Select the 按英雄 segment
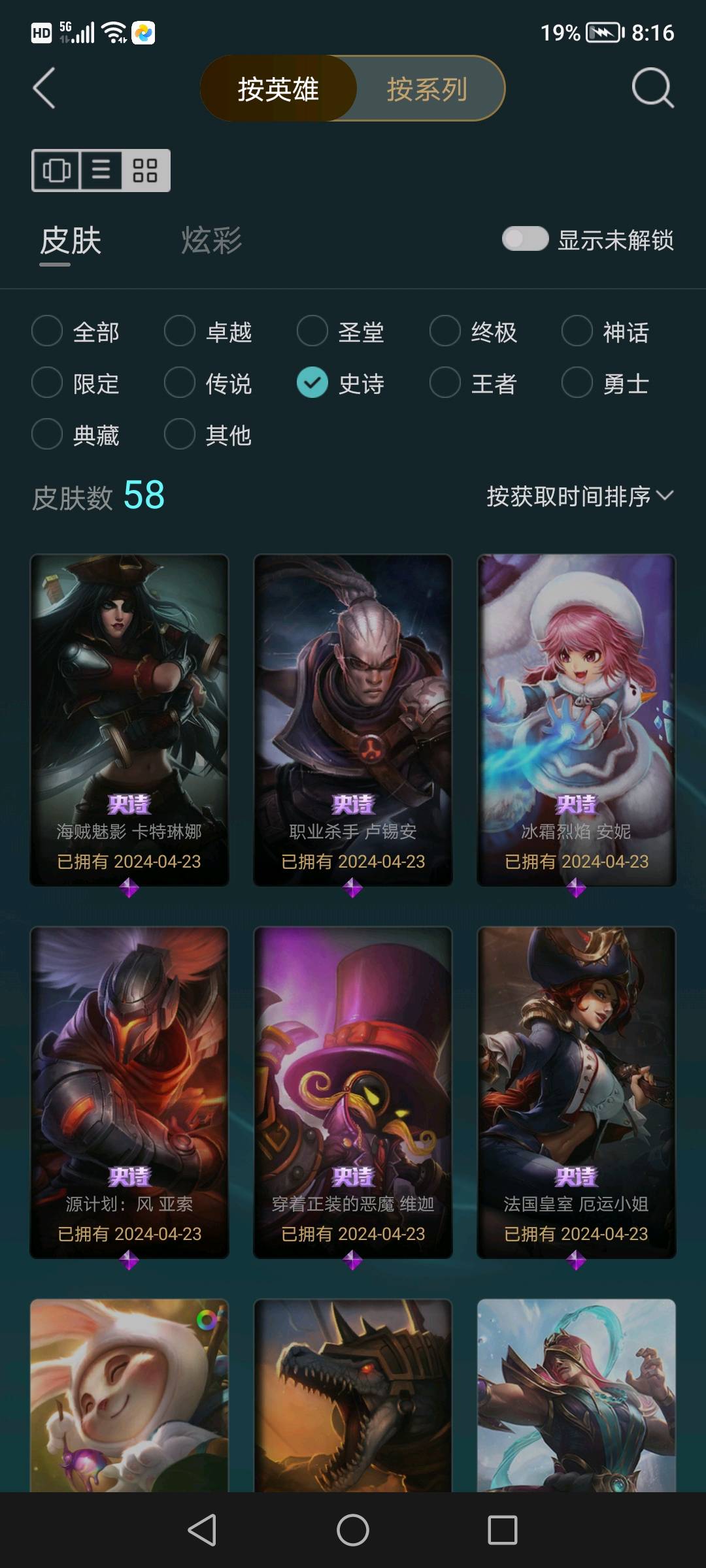This screenshot has height=1568, width=706. coord(278,89)
